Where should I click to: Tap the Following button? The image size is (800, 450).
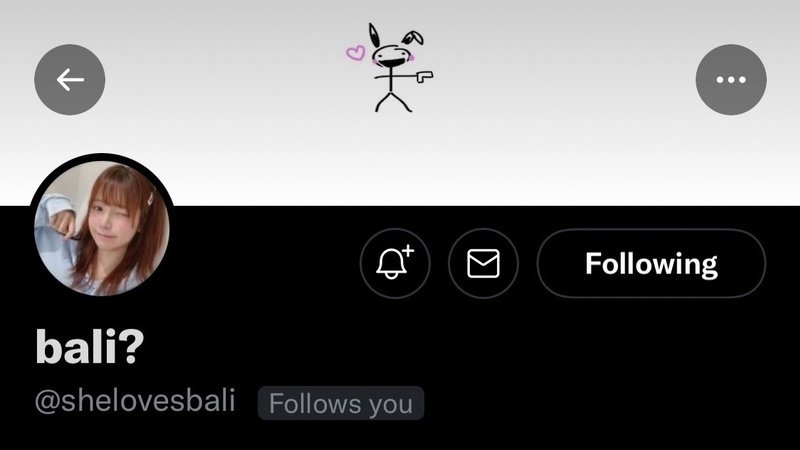tap(651, 264)
